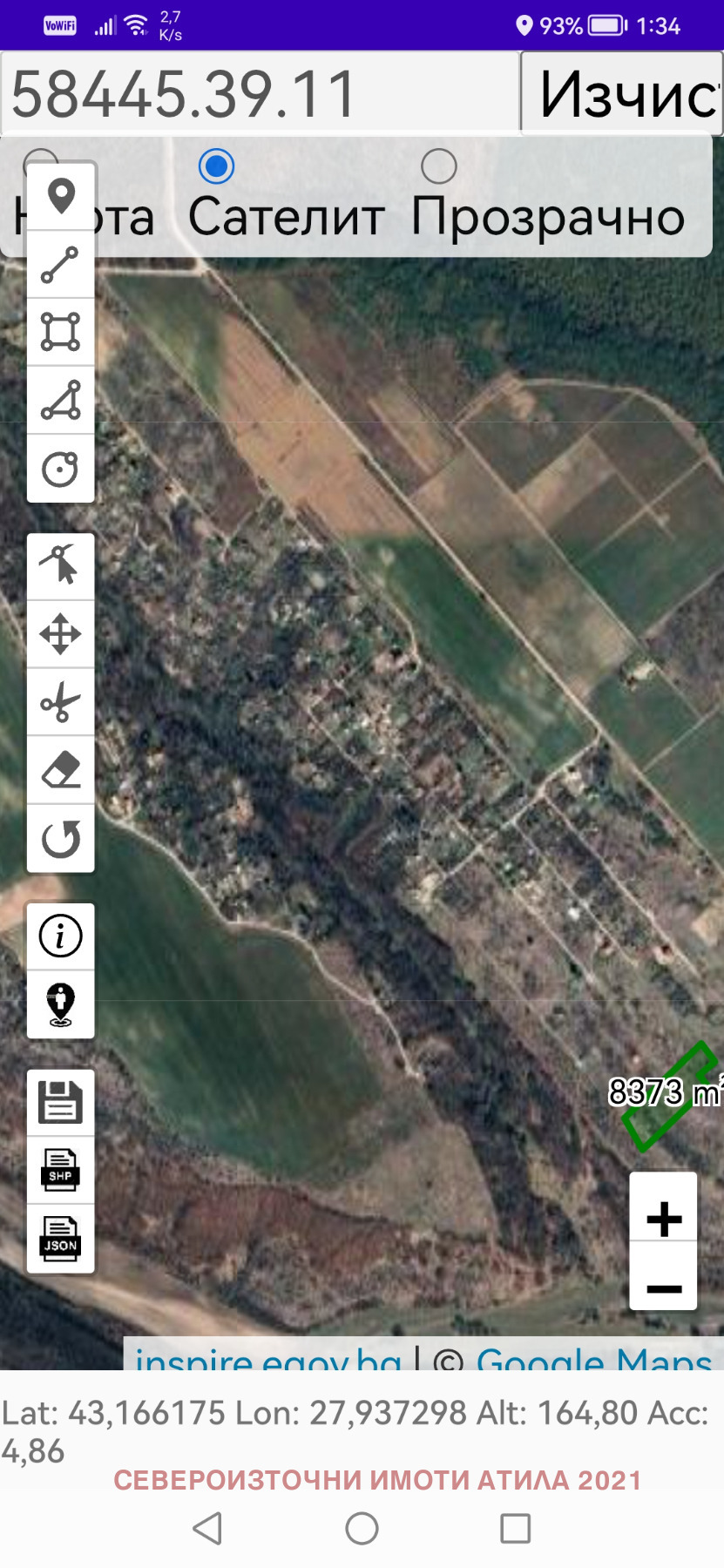
Task: Activate the scissors cut tool
Action: [61, 702]
